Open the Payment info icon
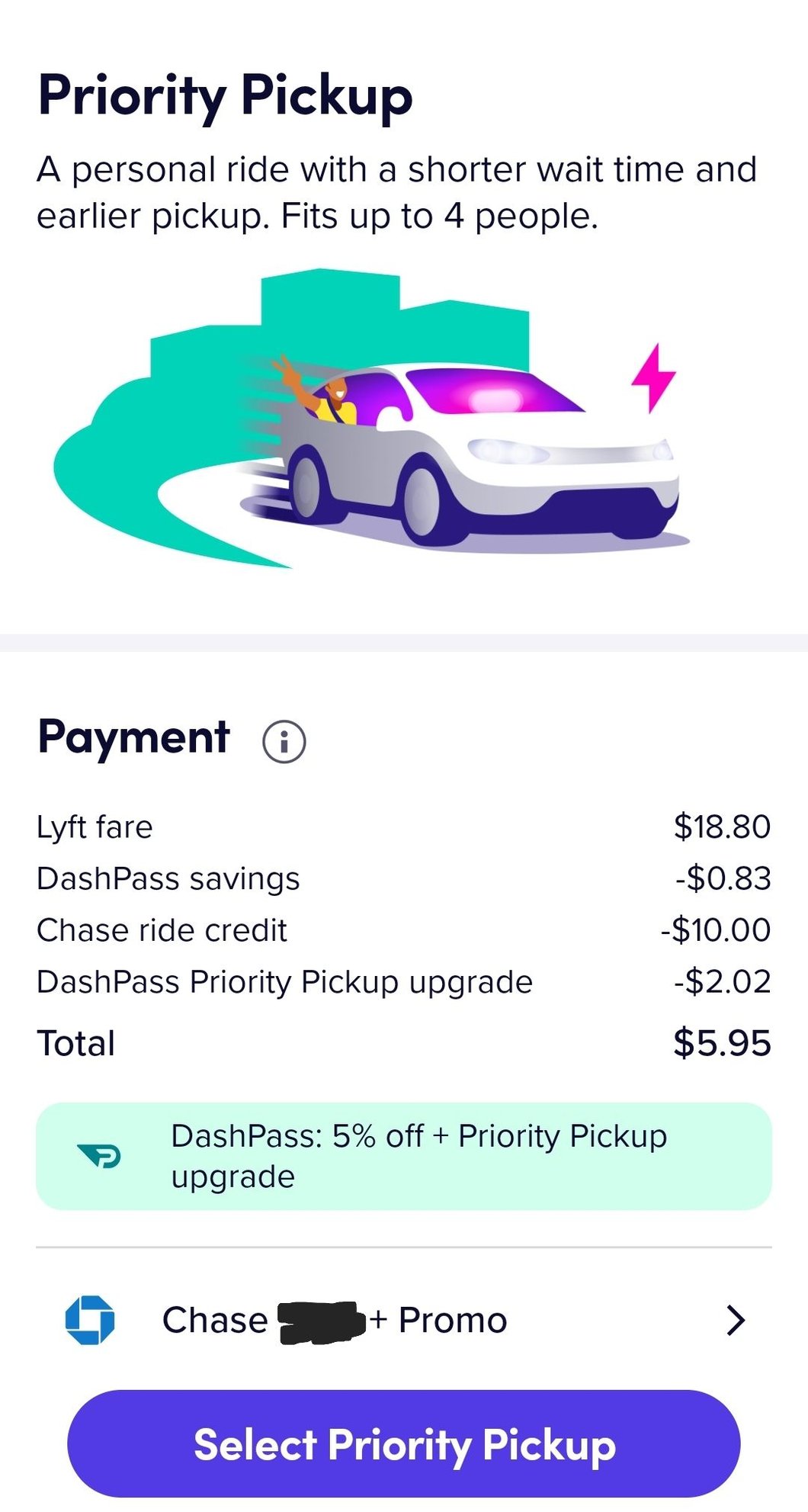The height and width of the screenshot is (1512, 808). (284, 741)
